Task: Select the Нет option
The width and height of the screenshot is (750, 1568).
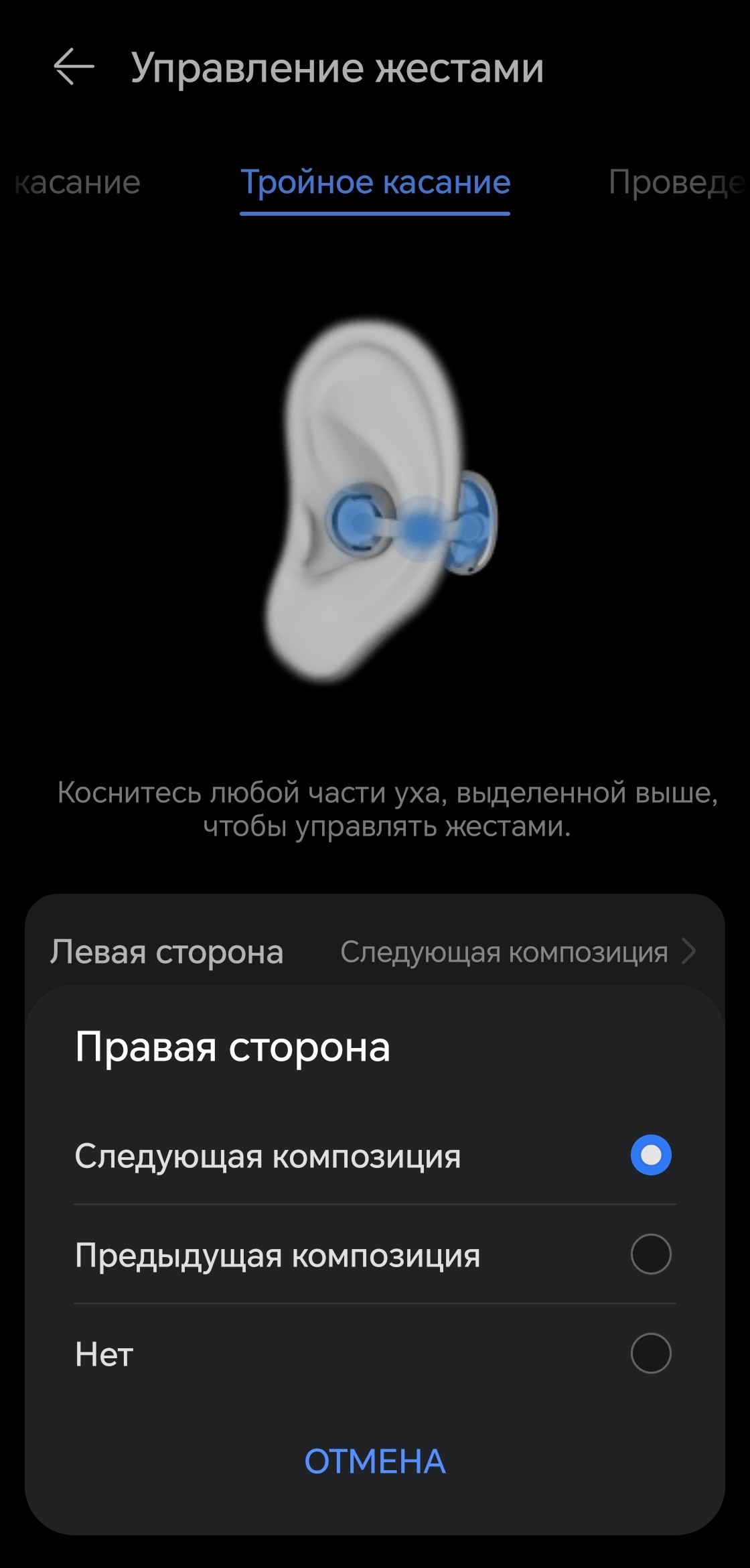Action: click(x=650, y=1353)
